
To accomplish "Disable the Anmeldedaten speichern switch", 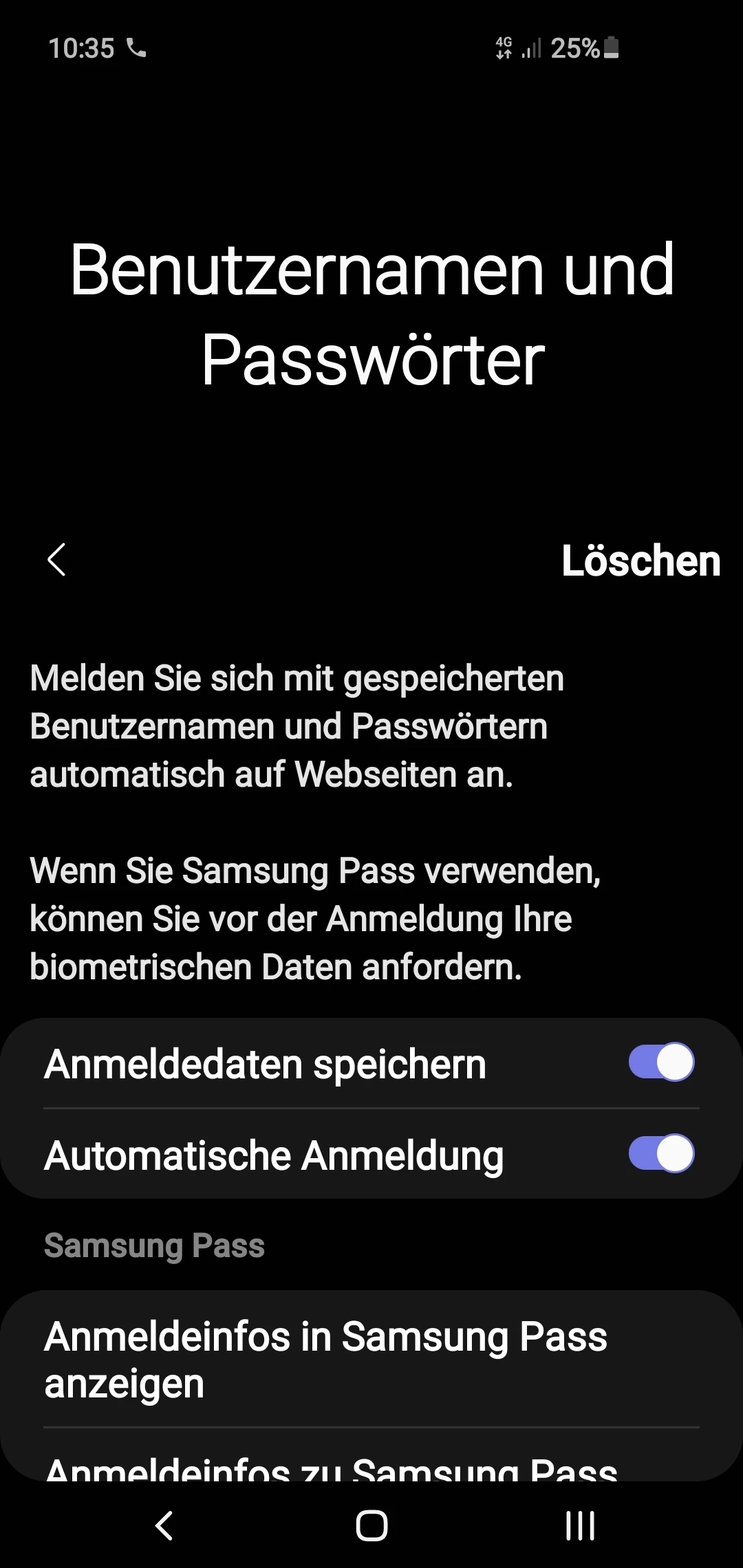I will tap(661, 1063).
